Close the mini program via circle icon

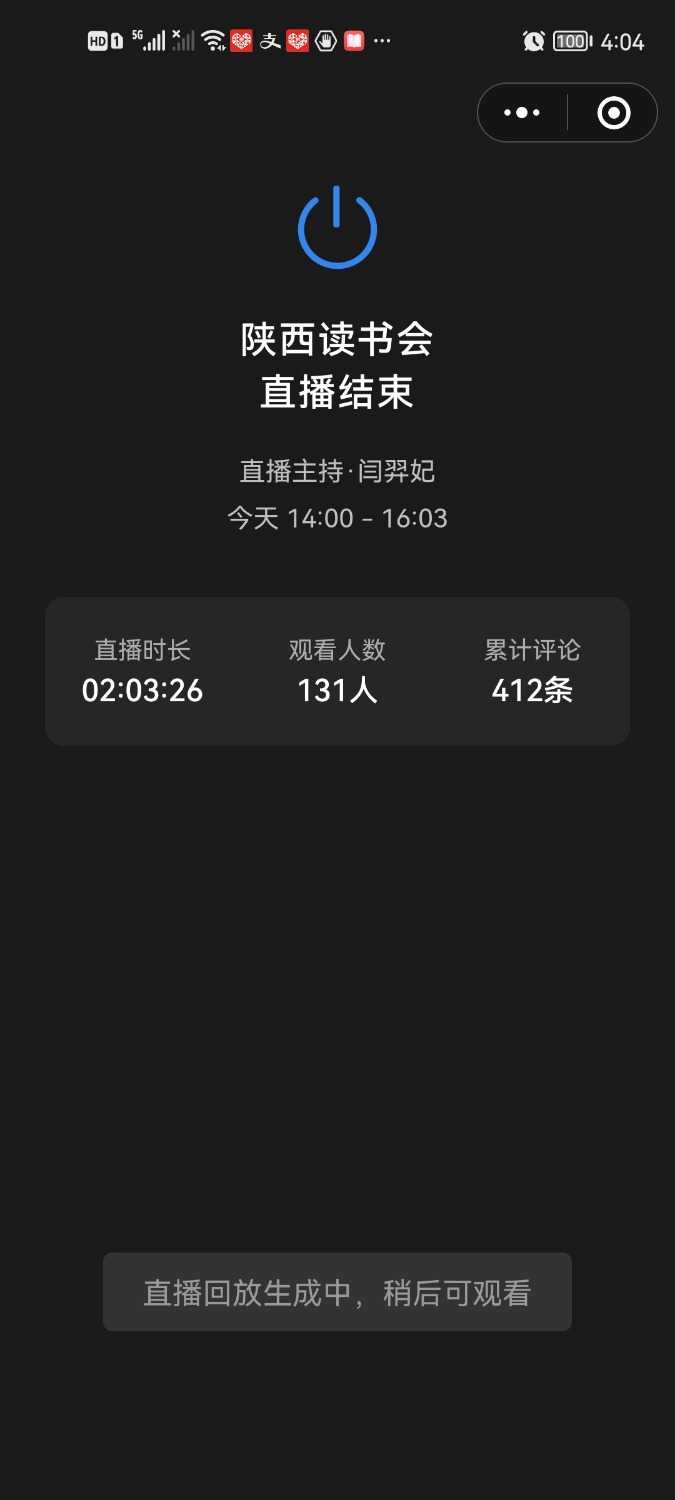(x=613, y=113)
